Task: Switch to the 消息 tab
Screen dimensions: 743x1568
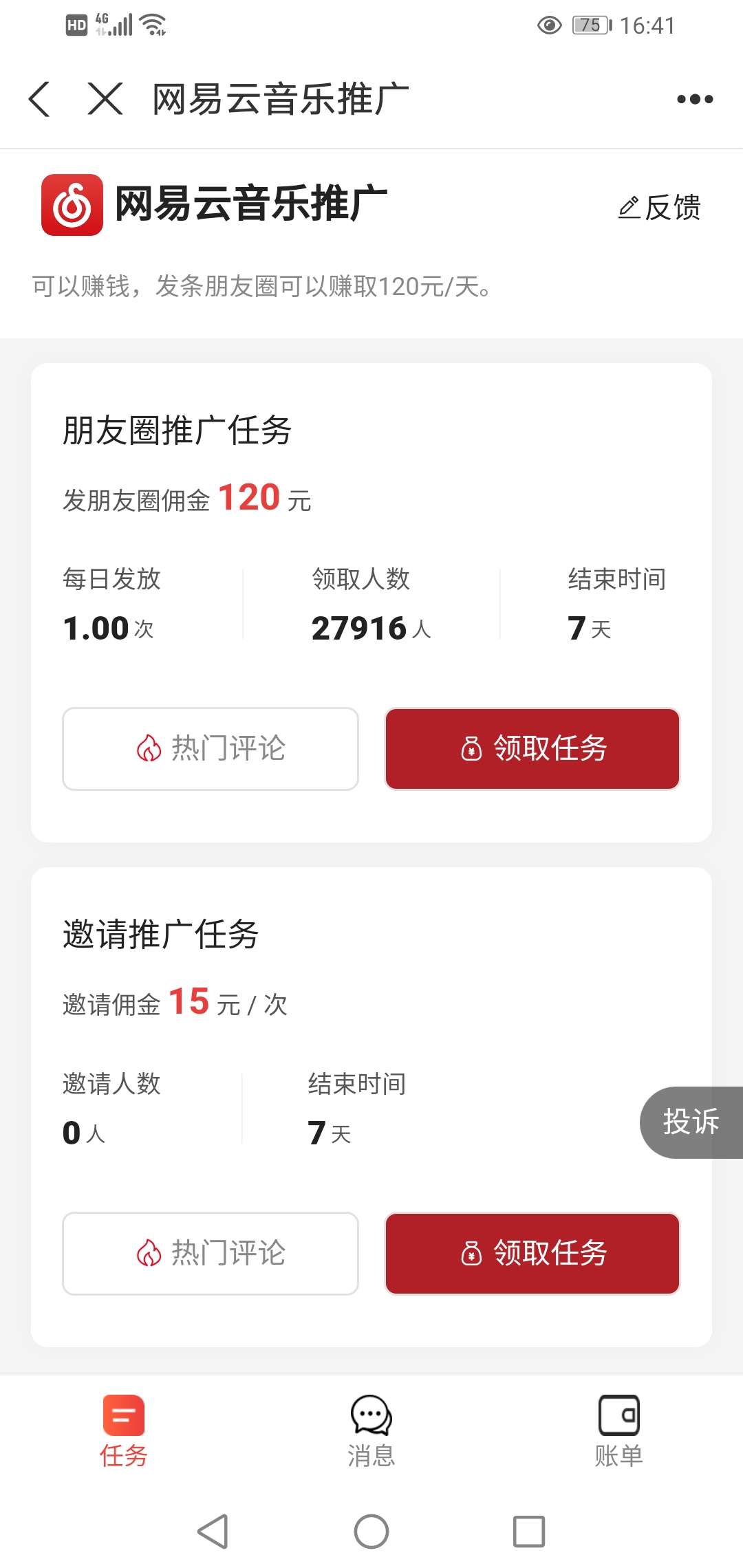Action: [371, 1431]
